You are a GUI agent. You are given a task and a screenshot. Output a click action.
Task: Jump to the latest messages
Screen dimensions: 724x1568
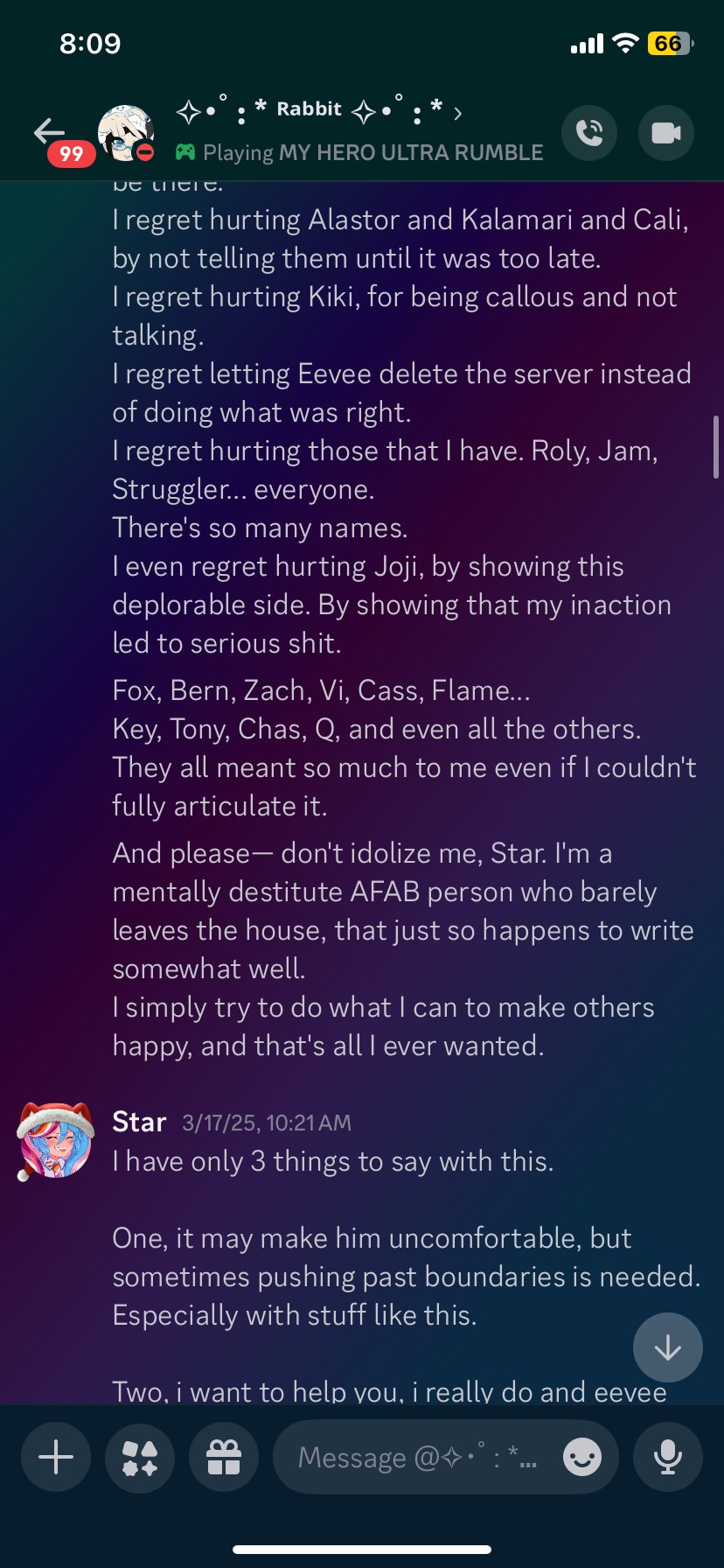coord(668,1348)
